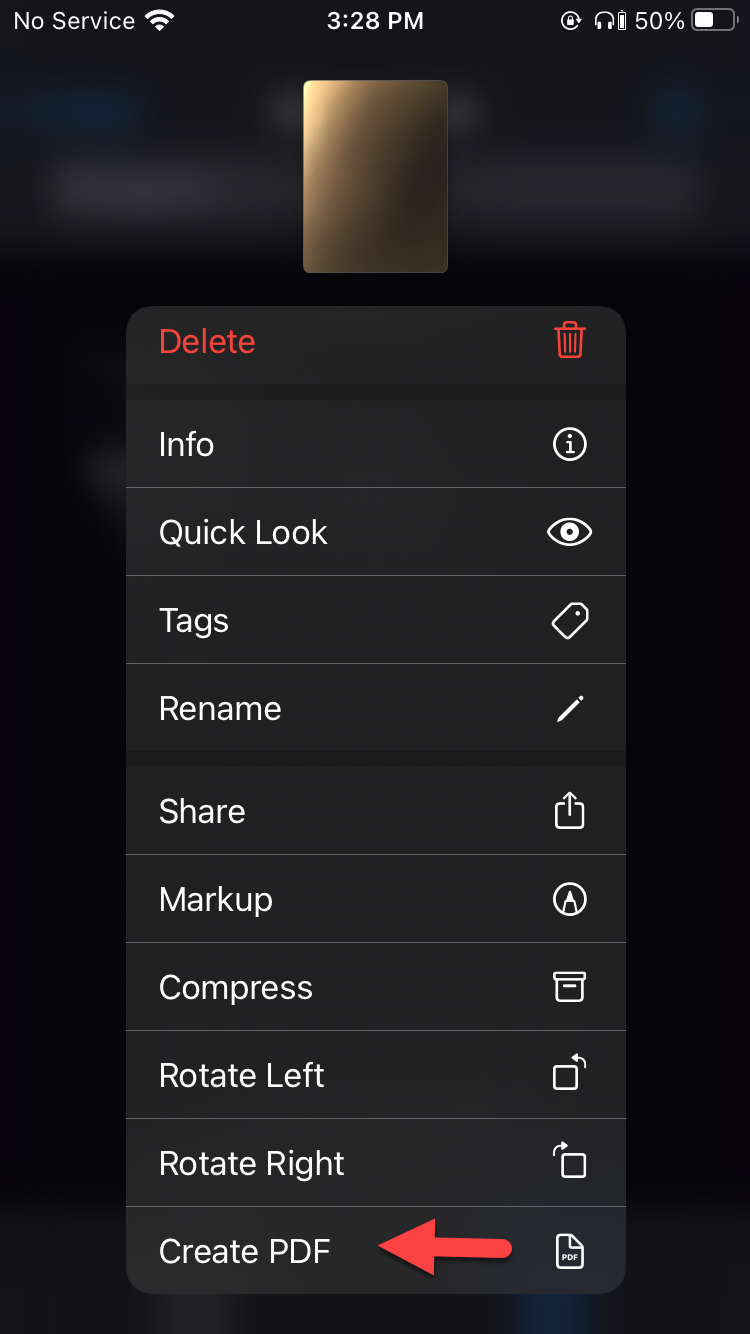Open Markup for this file
The width and height of the screenshot is (750, 1334).
coord(375,899)
